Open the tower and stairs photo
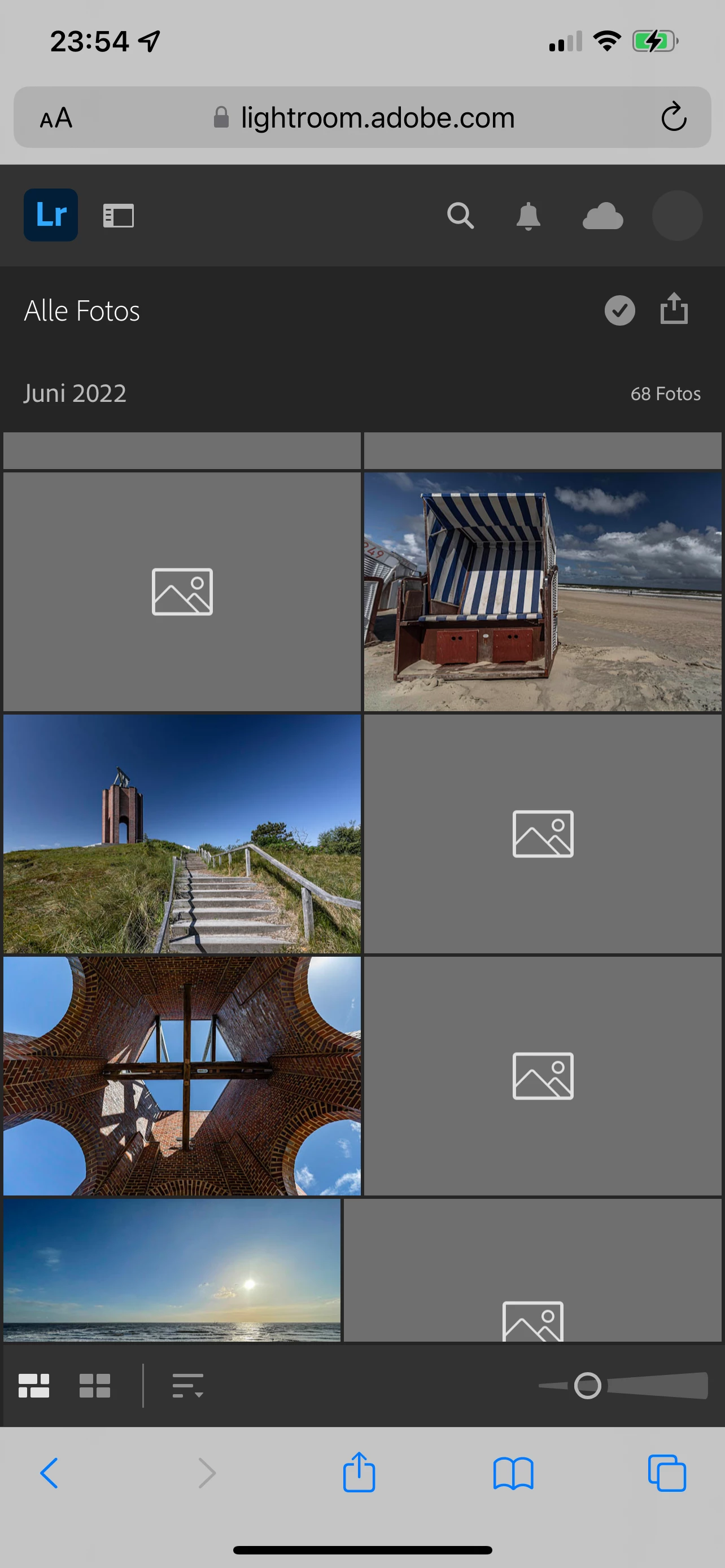 182,833
